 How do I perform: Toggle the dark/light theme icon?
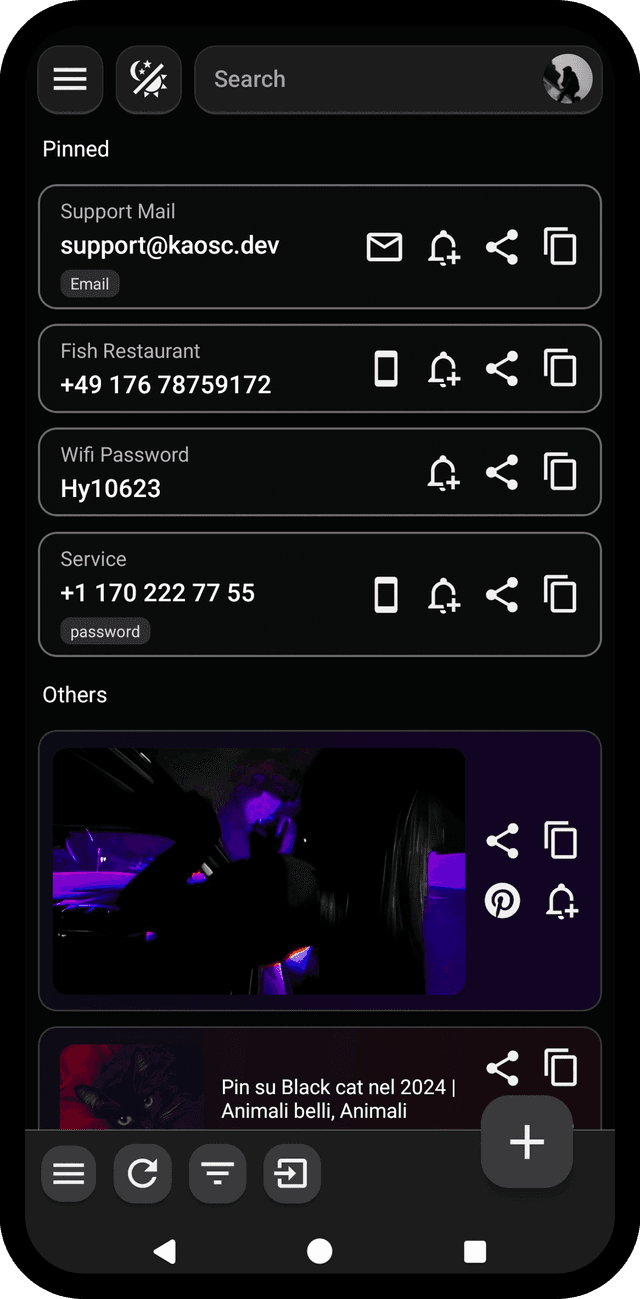148,80
